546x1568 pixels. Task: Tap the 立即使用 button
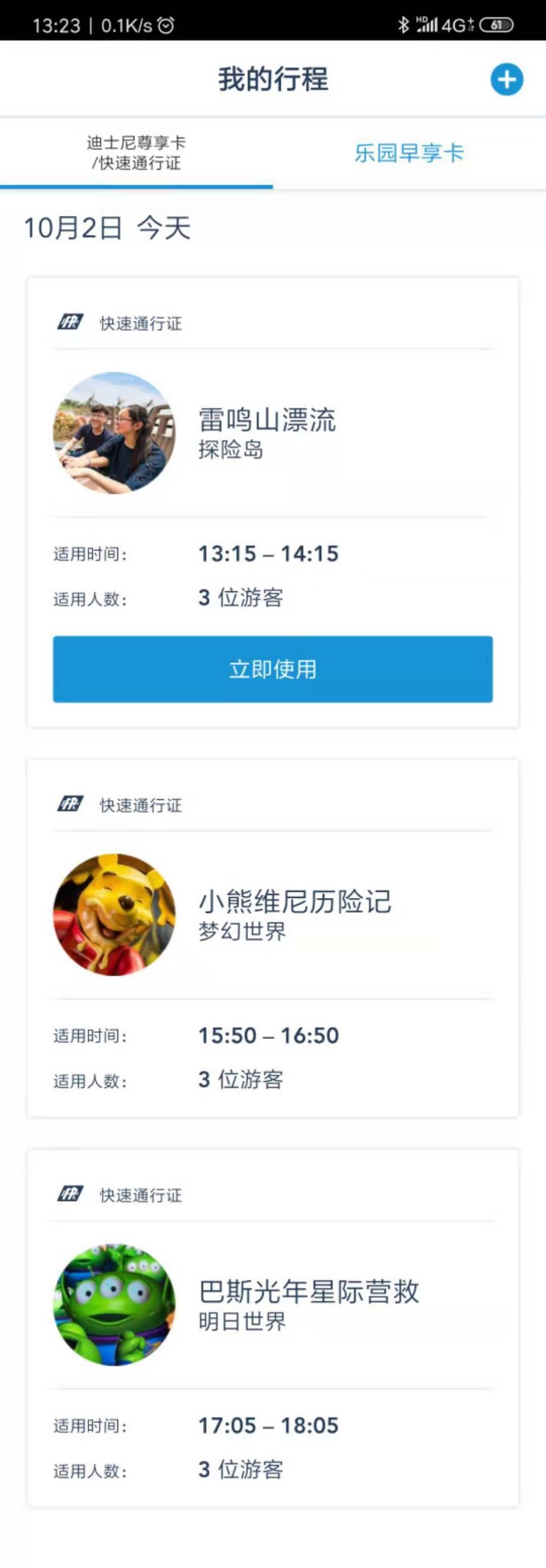pos(273,669)
